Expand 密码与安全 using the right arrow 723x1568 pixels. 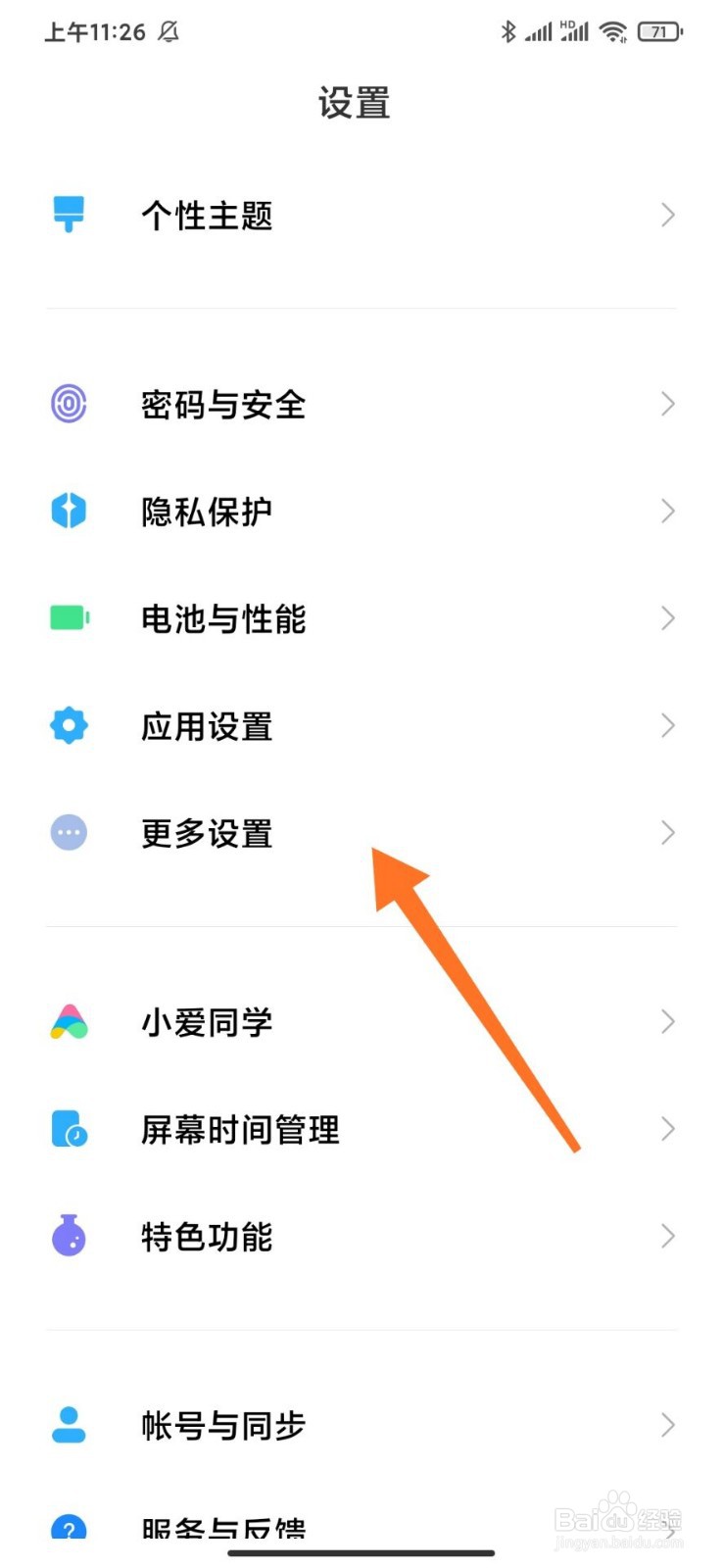coord(668,404)
